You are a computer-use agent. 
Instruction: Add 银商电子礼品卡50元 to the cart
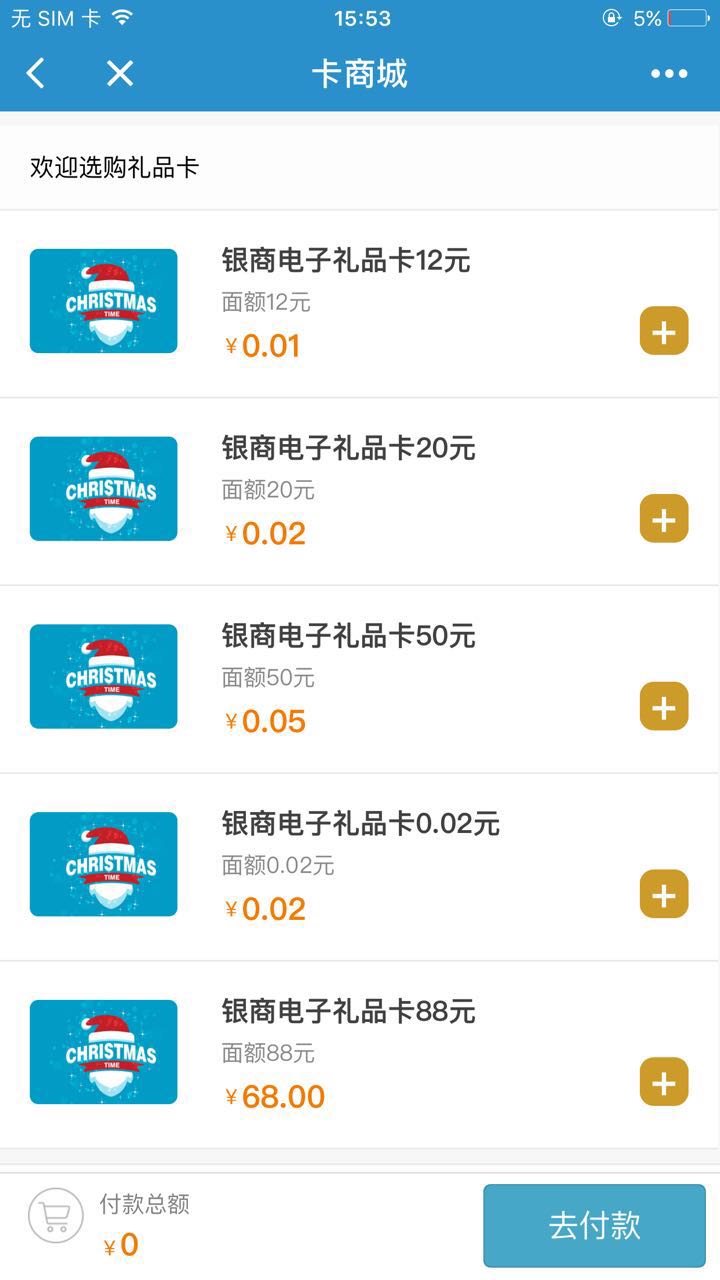coord(664,707)
